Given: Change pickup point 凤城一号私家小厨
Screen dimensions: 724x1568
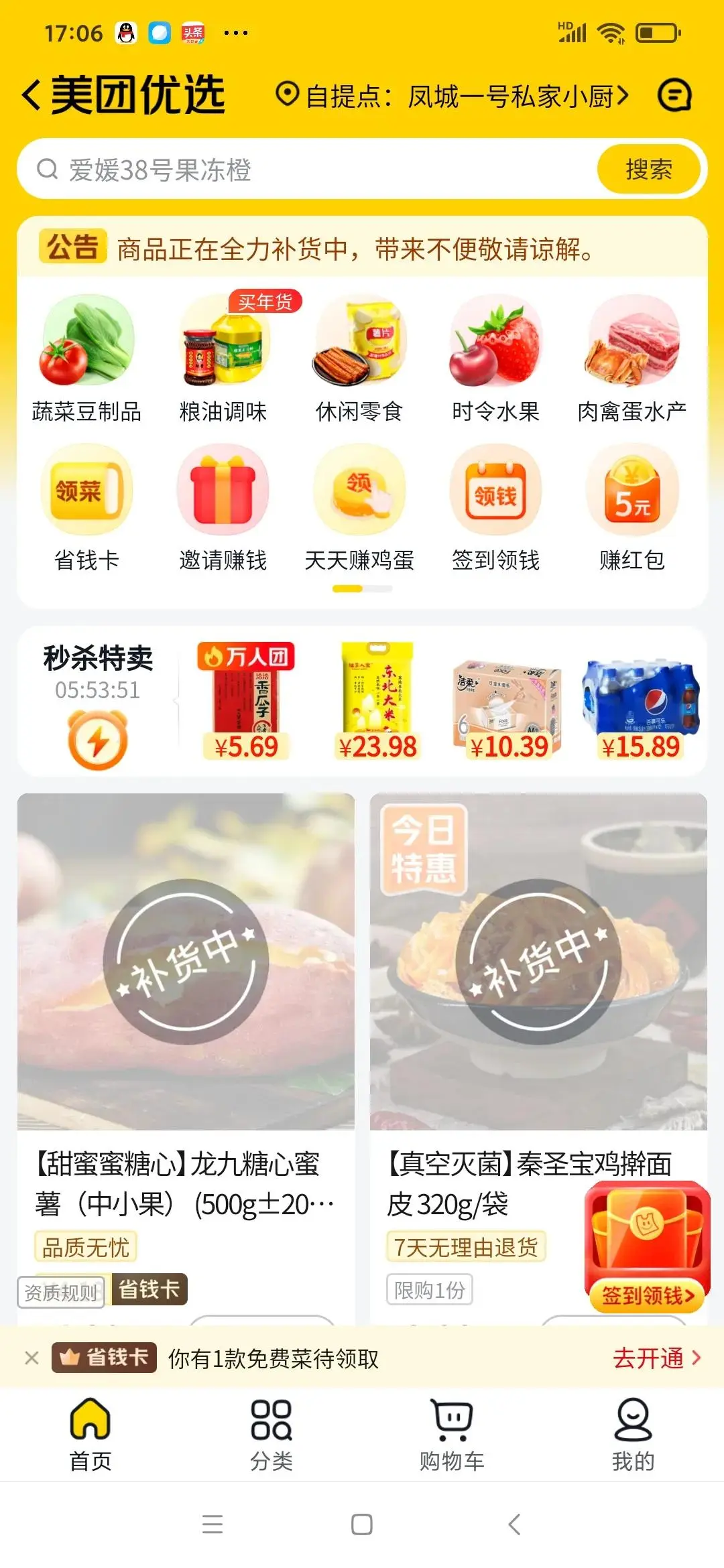Looking at the screenshot, I should (453, 96).
